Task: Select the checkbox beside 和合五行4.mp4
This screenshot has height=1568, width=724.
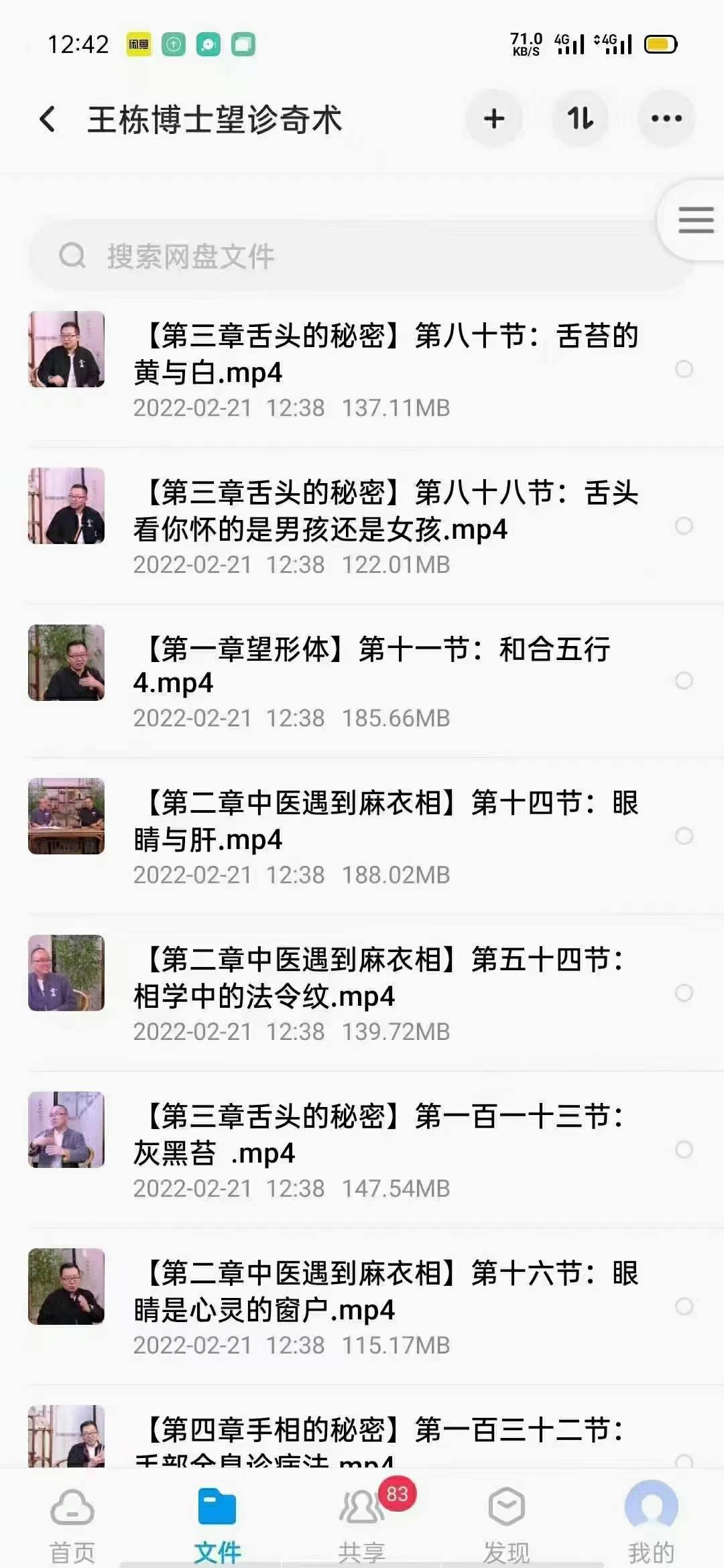Action: [x=685, y=679]
